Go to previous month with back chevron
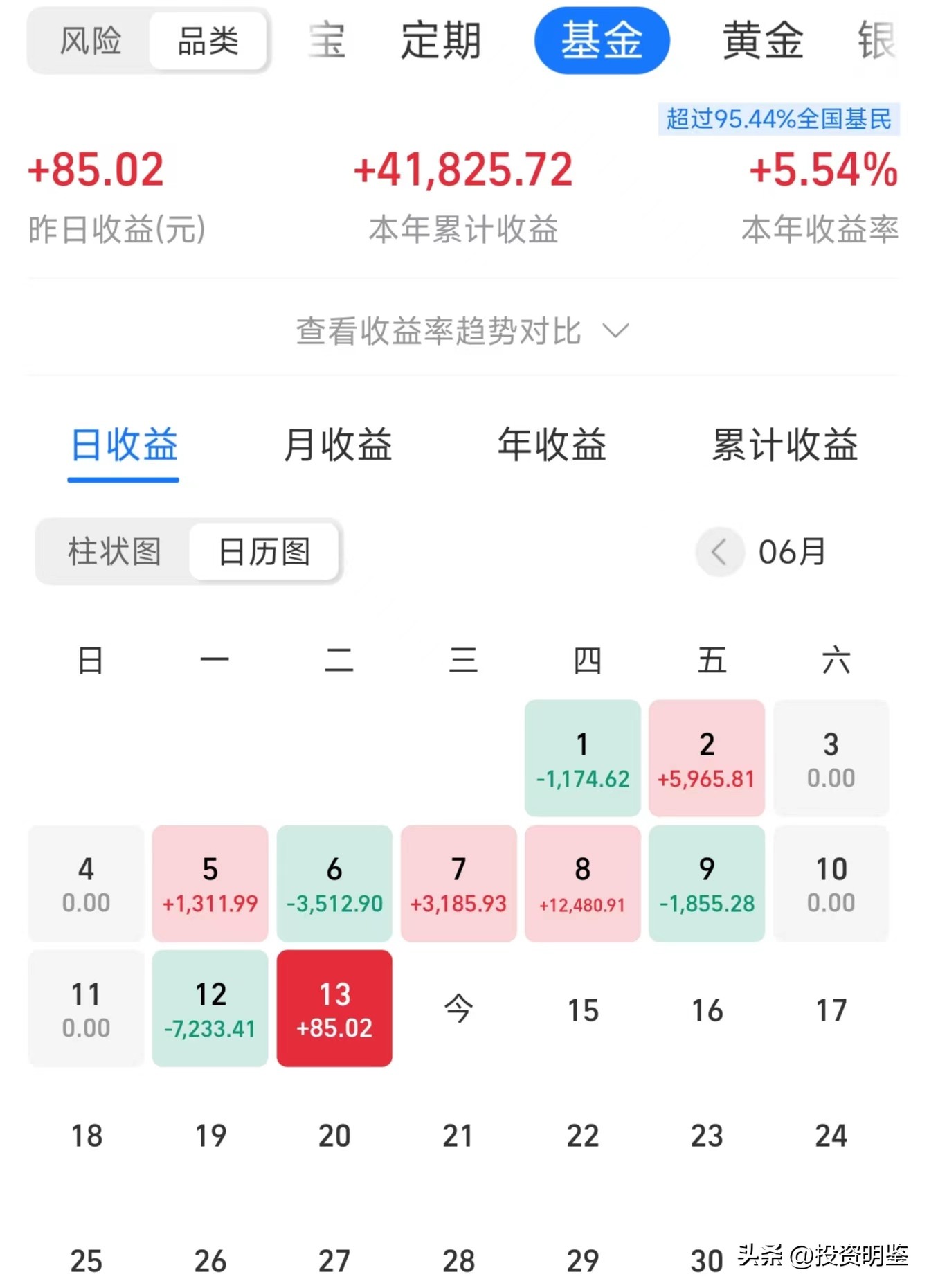 (719, 552)
